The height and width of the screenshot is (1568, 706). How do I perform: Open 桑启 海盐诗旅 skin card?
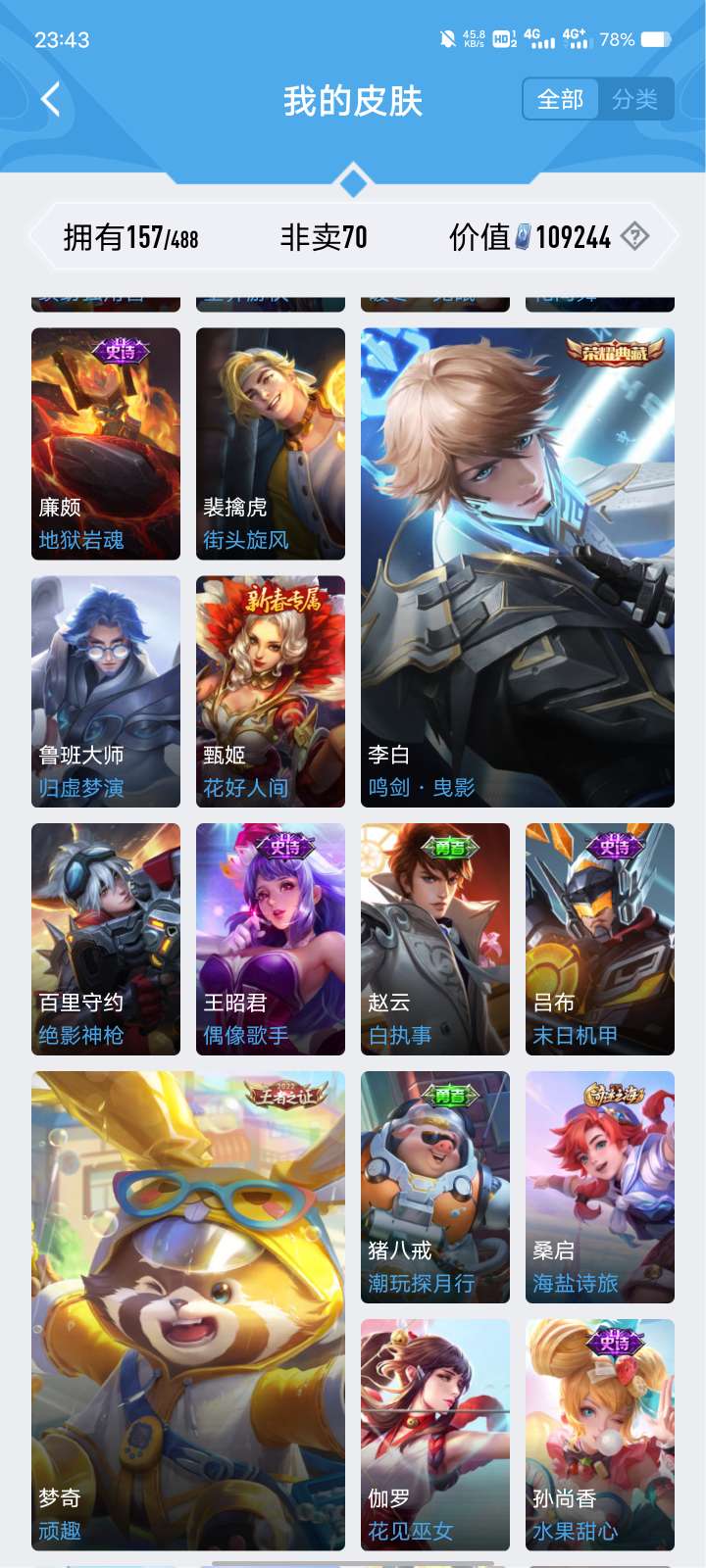(x=600, y=1187)
